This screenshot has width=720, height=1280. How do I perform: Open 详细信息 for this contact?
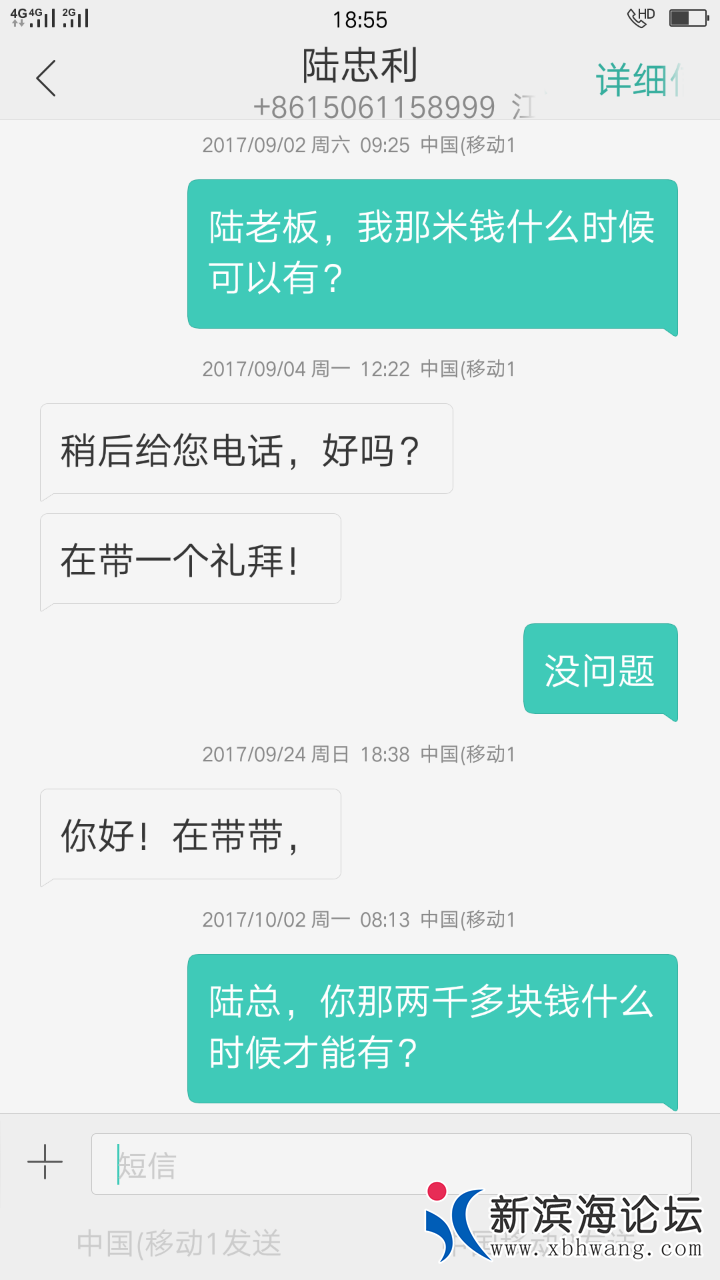coord(638,80)
